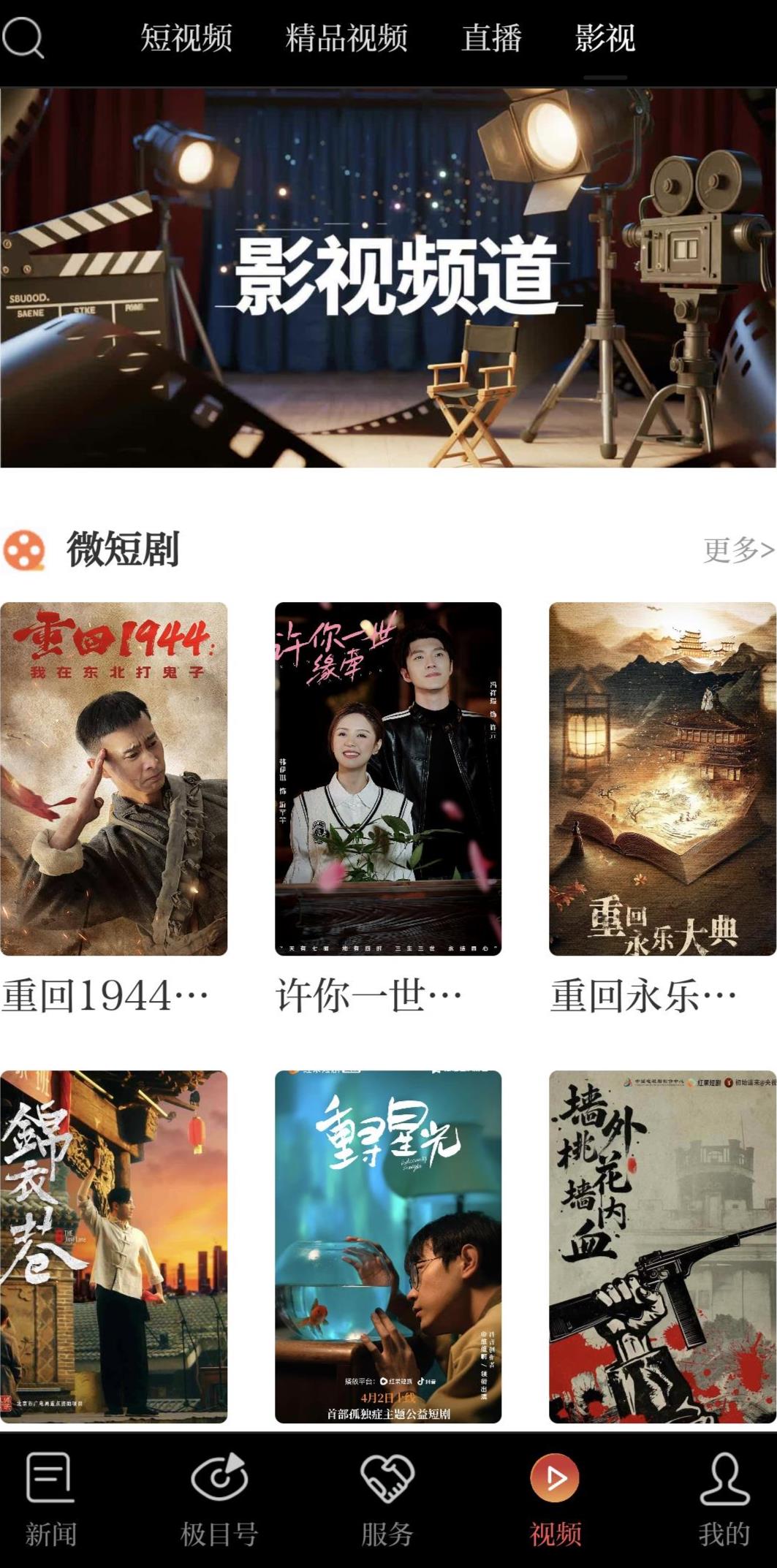The image size is (777, 1568).
Task: Open the 许你一世缘牵 drama poster
Action: (388, 779)
